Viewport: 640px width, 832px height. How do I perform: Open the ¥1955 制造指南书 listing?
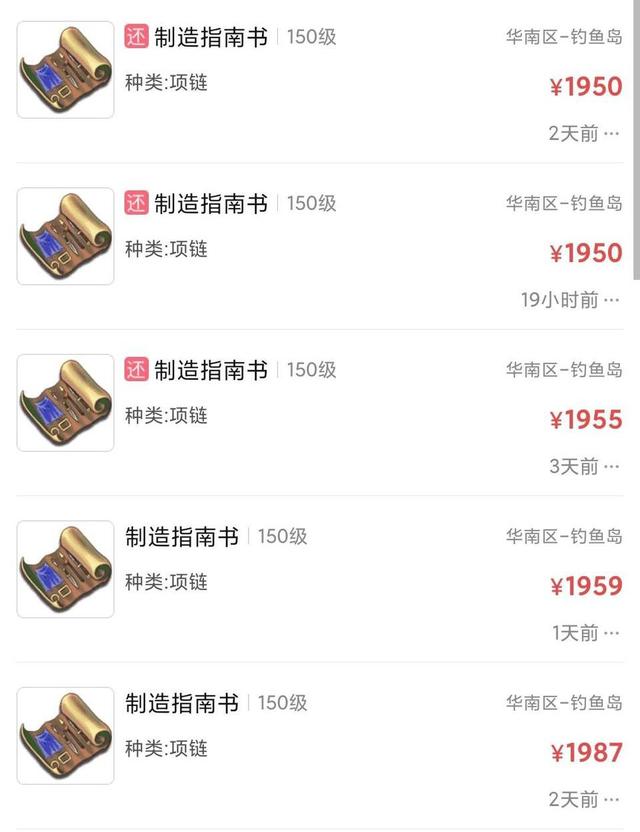point(210,370)
